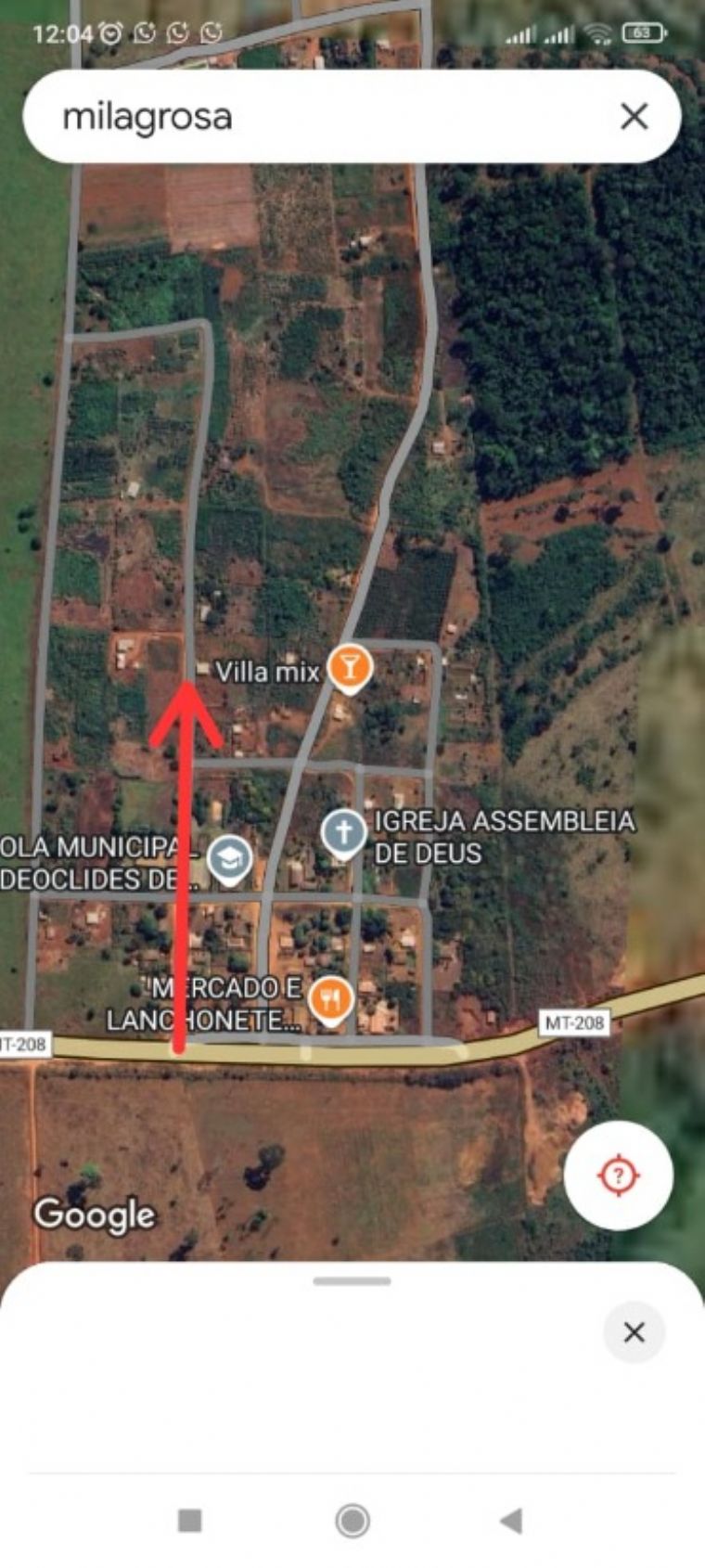Screen dimensions: 705x1568
Task: Center map on my location
Action: coord(619,1176)
